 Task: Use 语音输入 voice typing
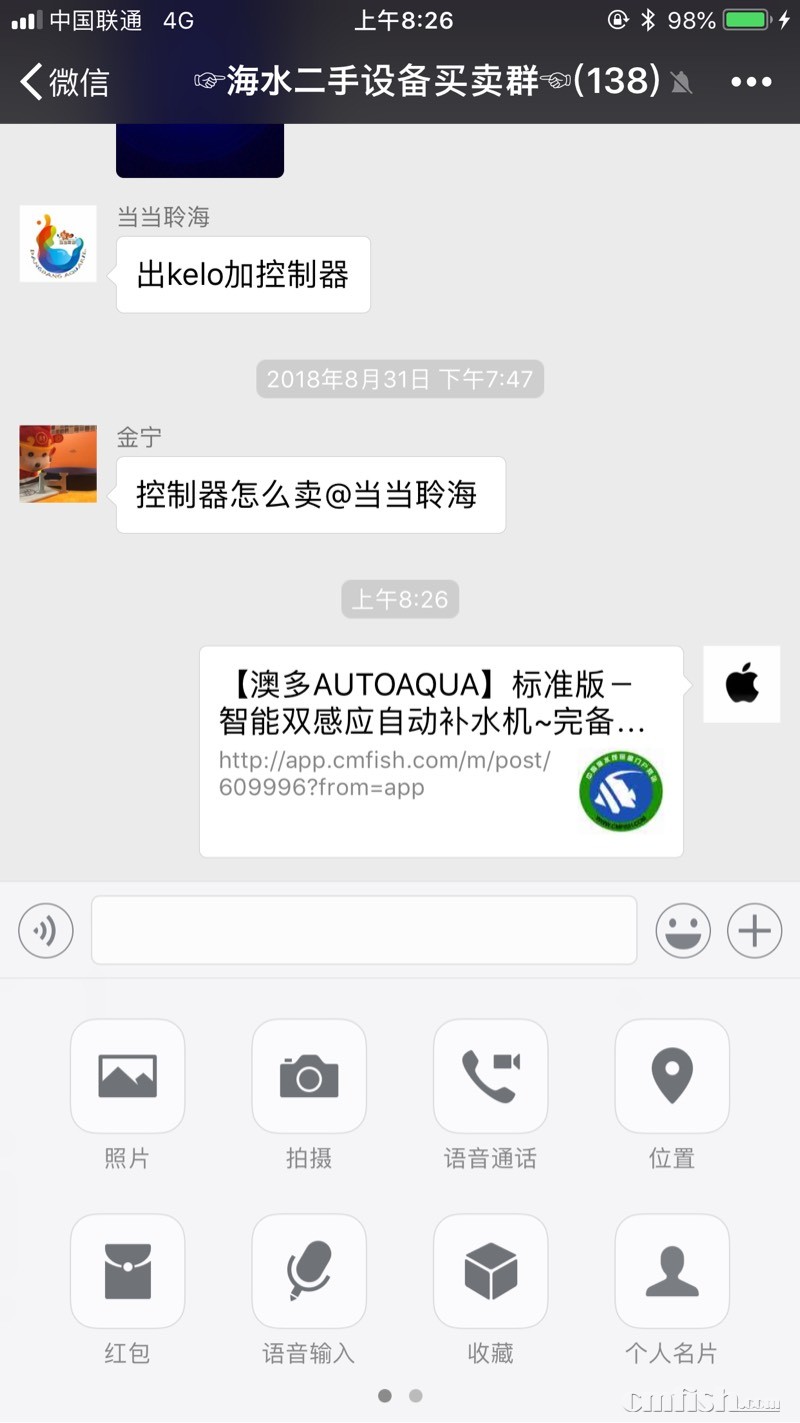[x=309, y=1271]
